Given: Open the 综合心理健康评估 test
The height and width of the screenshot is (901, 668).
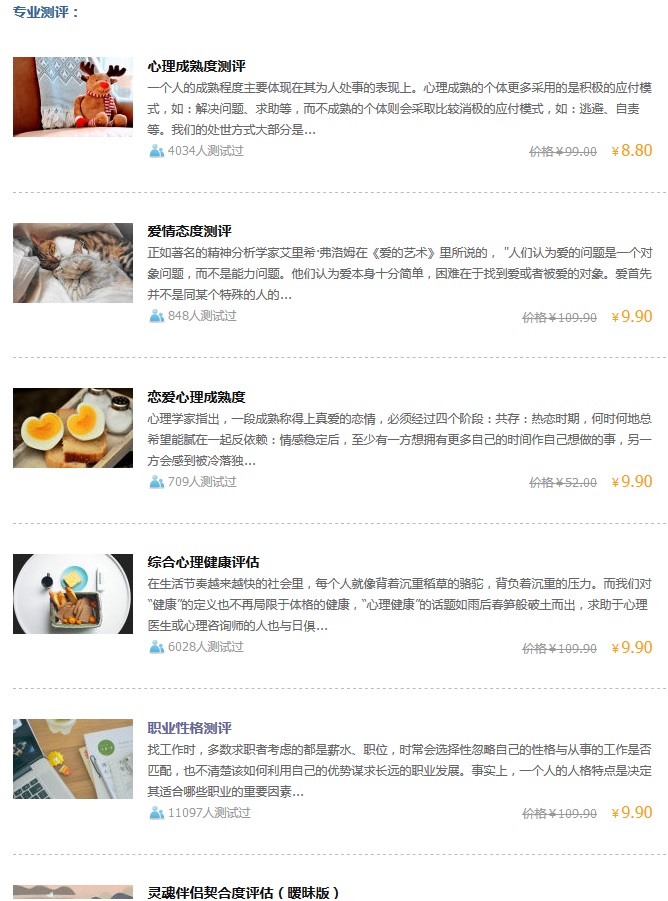Looking at the screenshot, I should [x=203, y=562].
